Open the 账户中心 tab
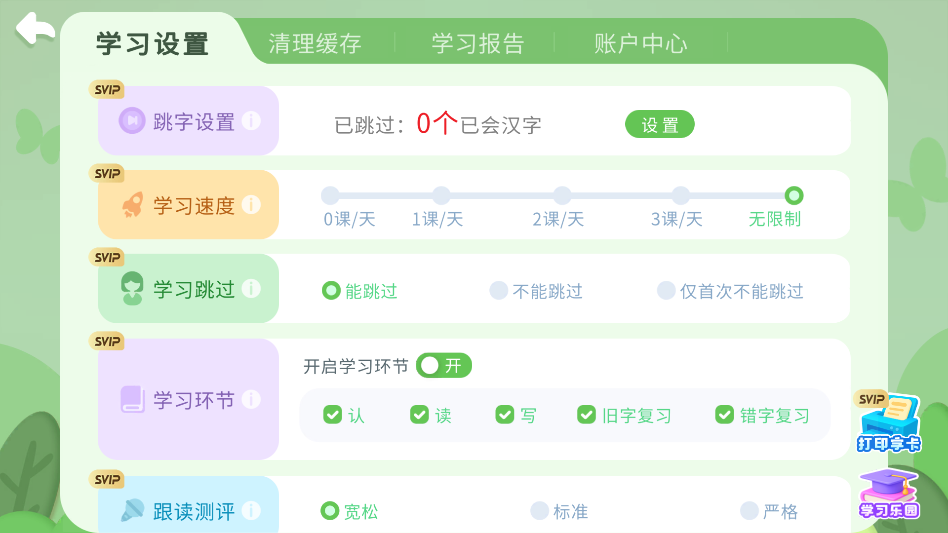The width and height of the screenshot is (948, 533). point(641,44)
